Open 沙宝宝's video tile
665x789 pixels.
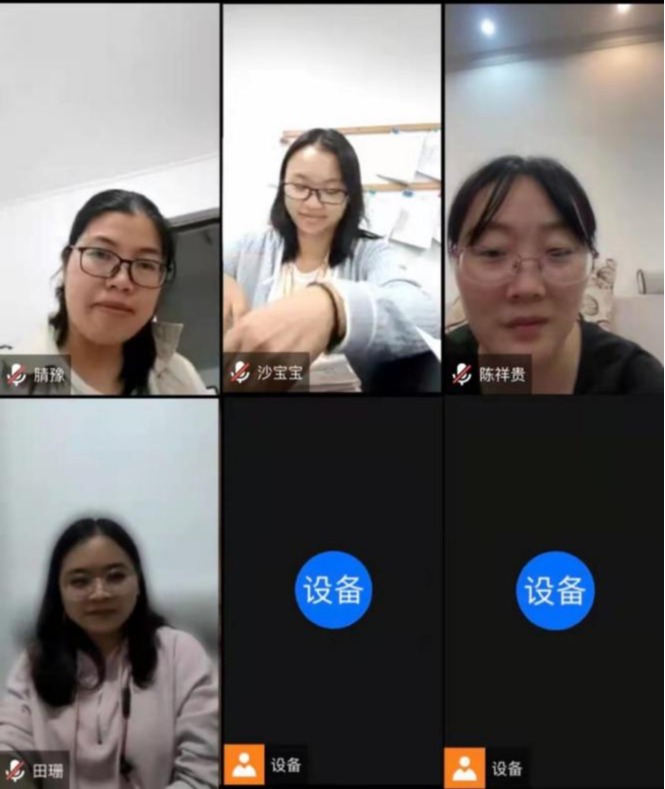coord(331,200)
